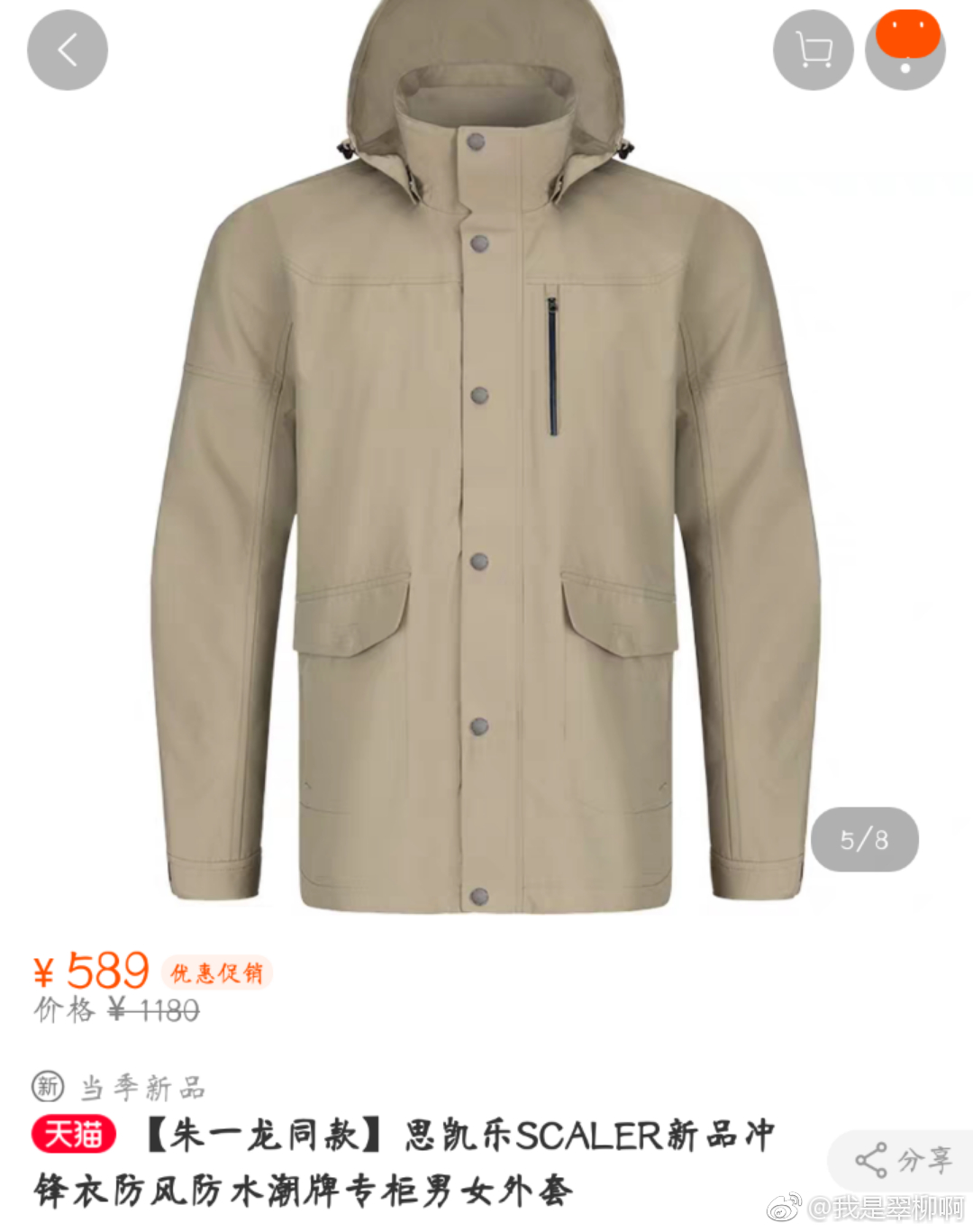Screen dimensions: 973x1232
Task: Open the shopping cart icon
Action: pos(813,50)
